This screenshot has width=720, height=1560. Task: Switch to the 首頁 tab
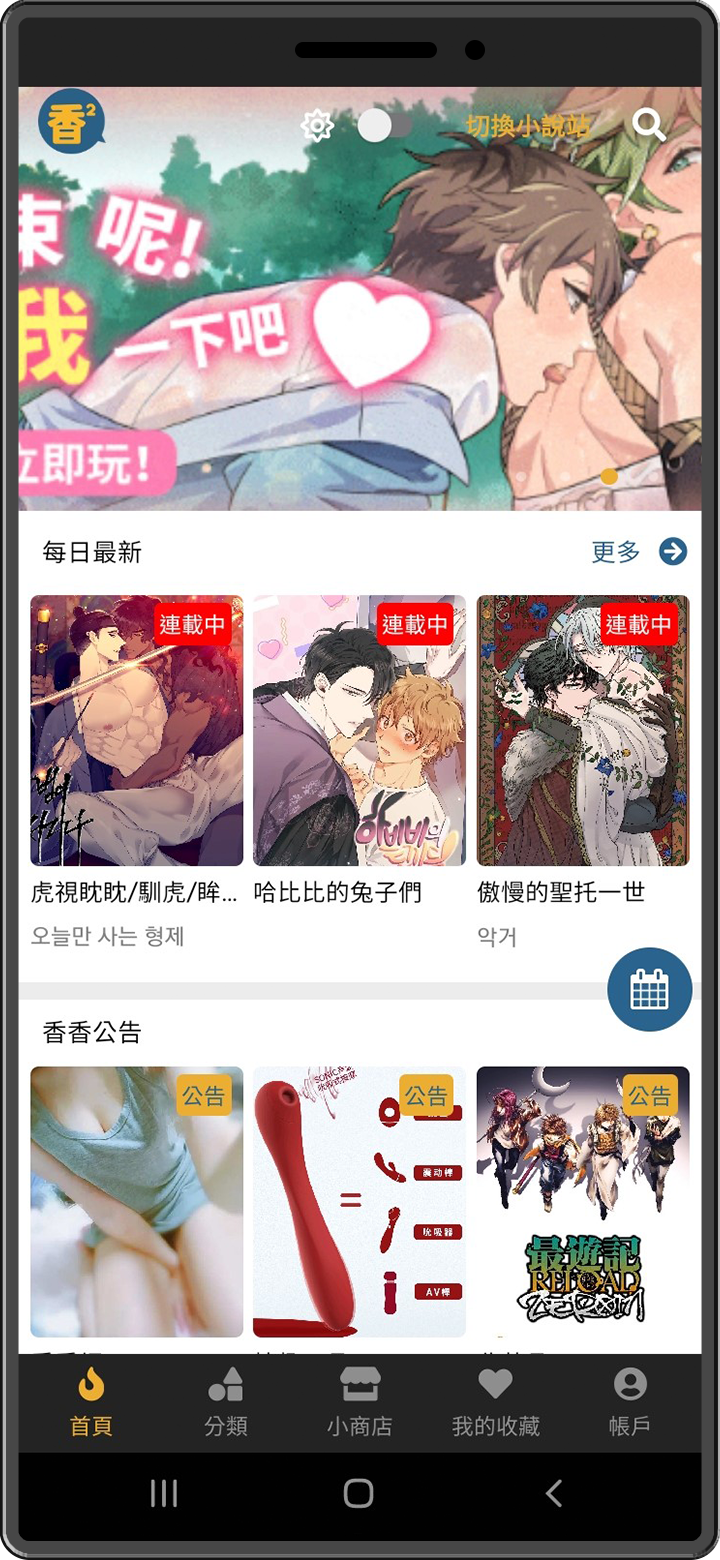91,1403
